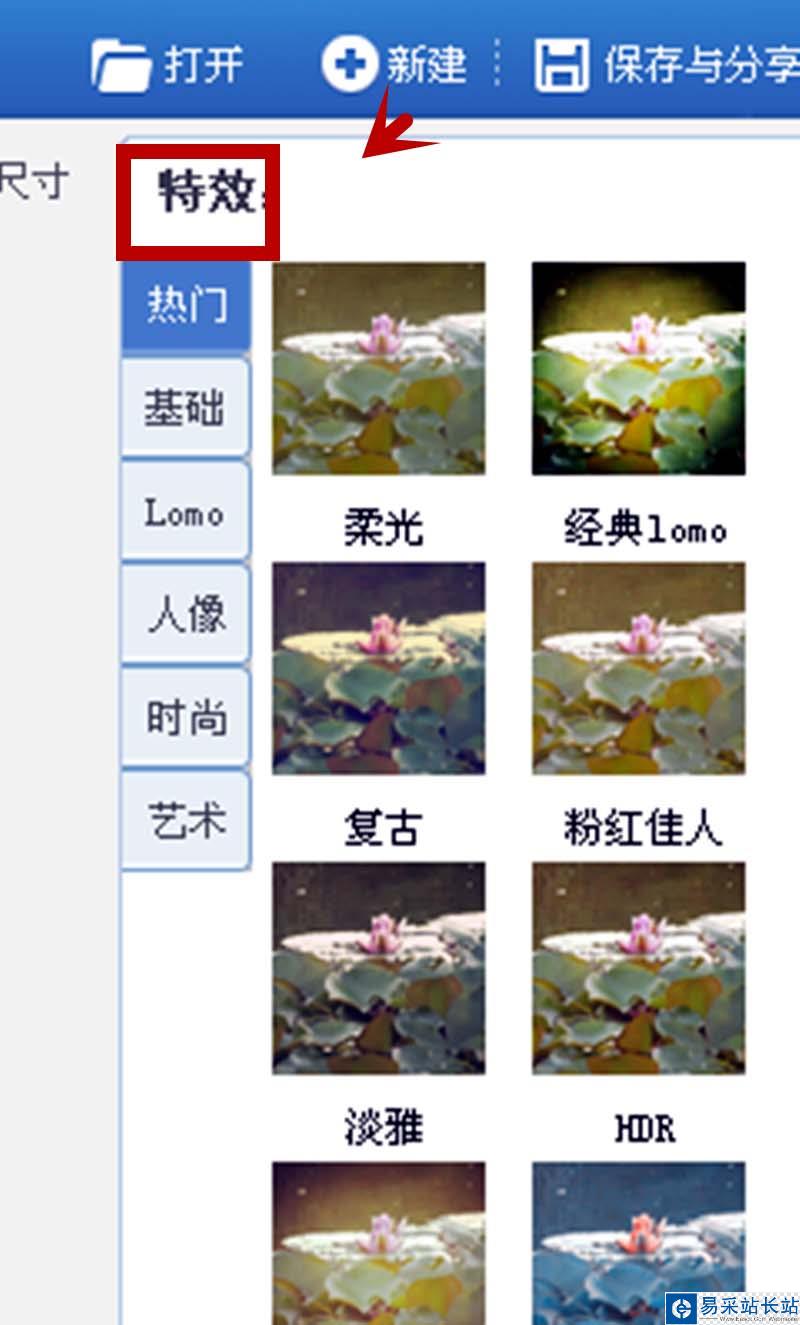Screen dimensions: 800x1325
Task: View the 时尚 effects tab
Action: (185, 718)
